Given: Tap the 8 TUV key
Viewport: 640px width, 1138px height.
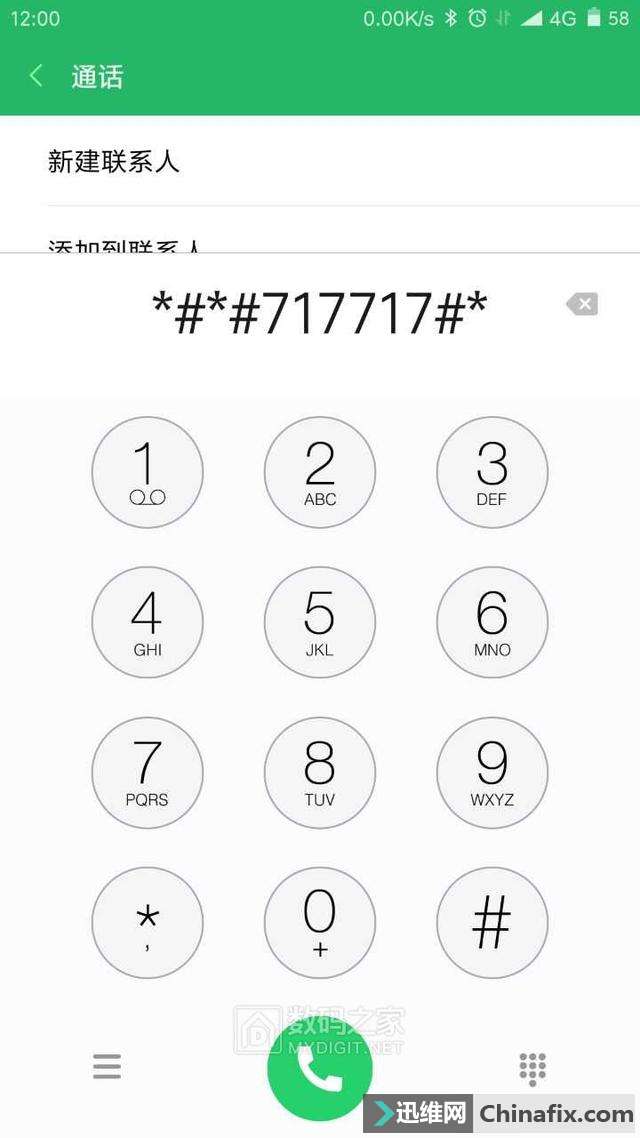Looking at the screenshot, I should [x=320, y=772].
